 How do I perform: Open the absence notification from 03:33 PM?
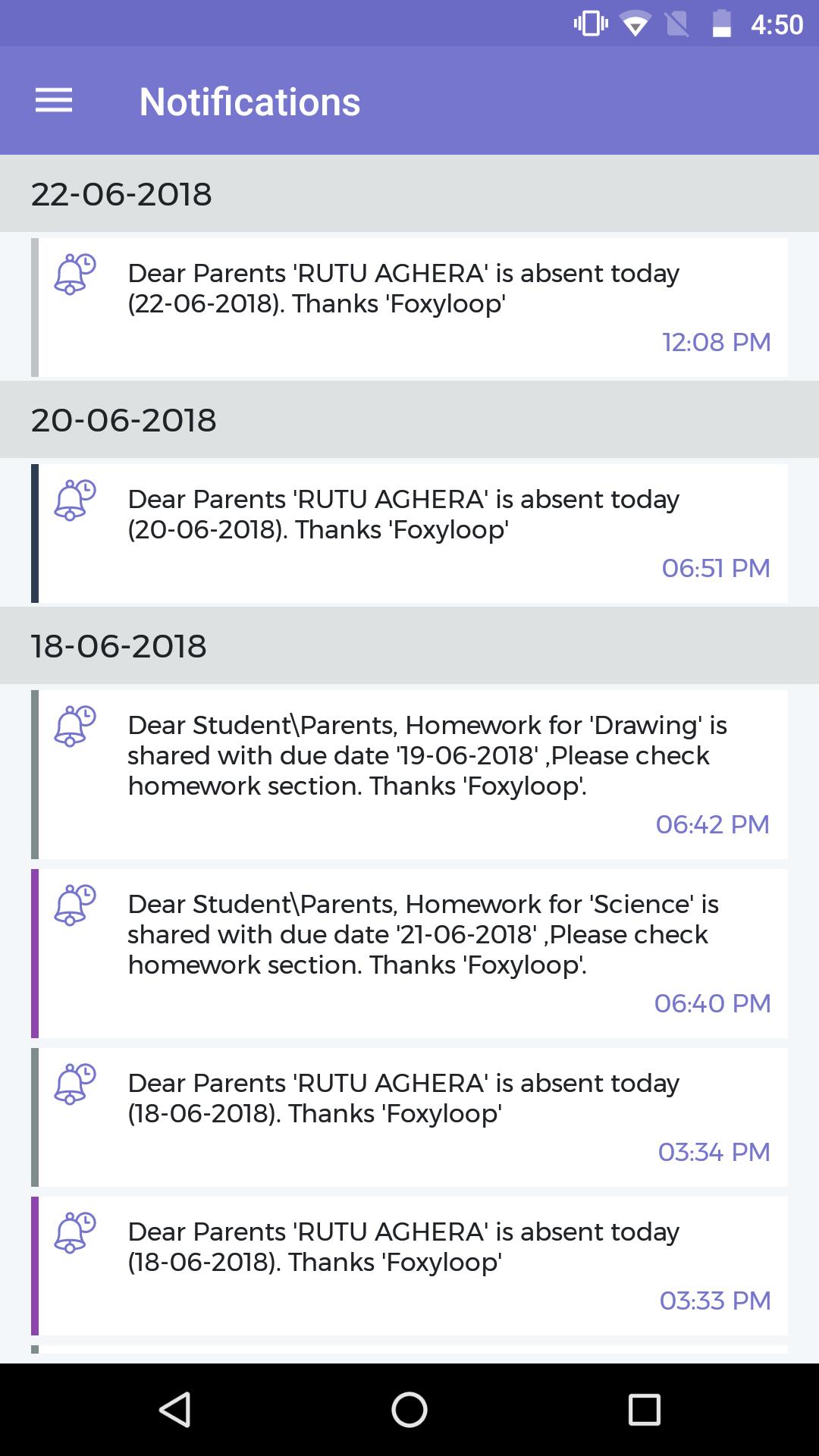pos(409,1265)
